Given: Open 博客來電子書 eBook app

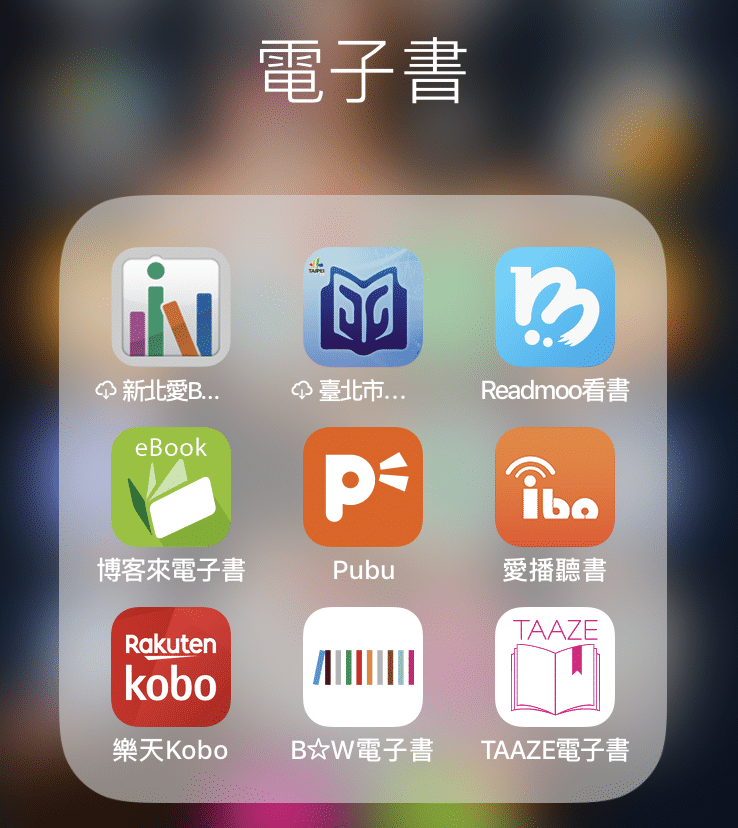Looking at the screenshot, I should pos(171,487).
